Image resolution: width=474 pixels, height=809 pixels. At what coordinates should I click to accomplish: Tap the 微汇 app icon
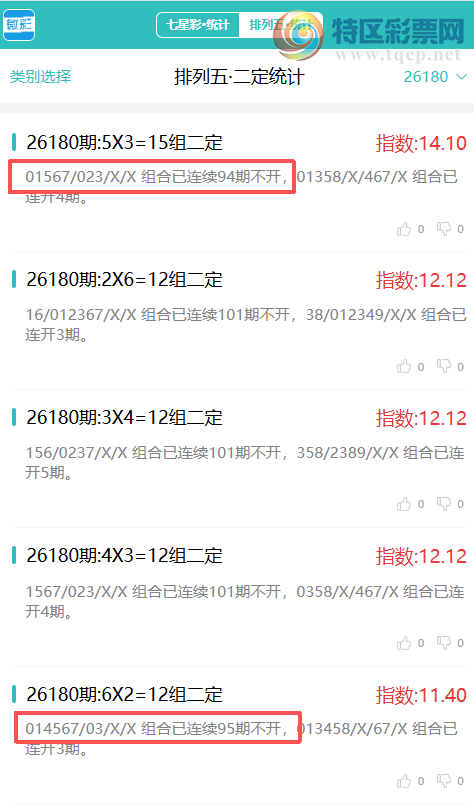19,25
